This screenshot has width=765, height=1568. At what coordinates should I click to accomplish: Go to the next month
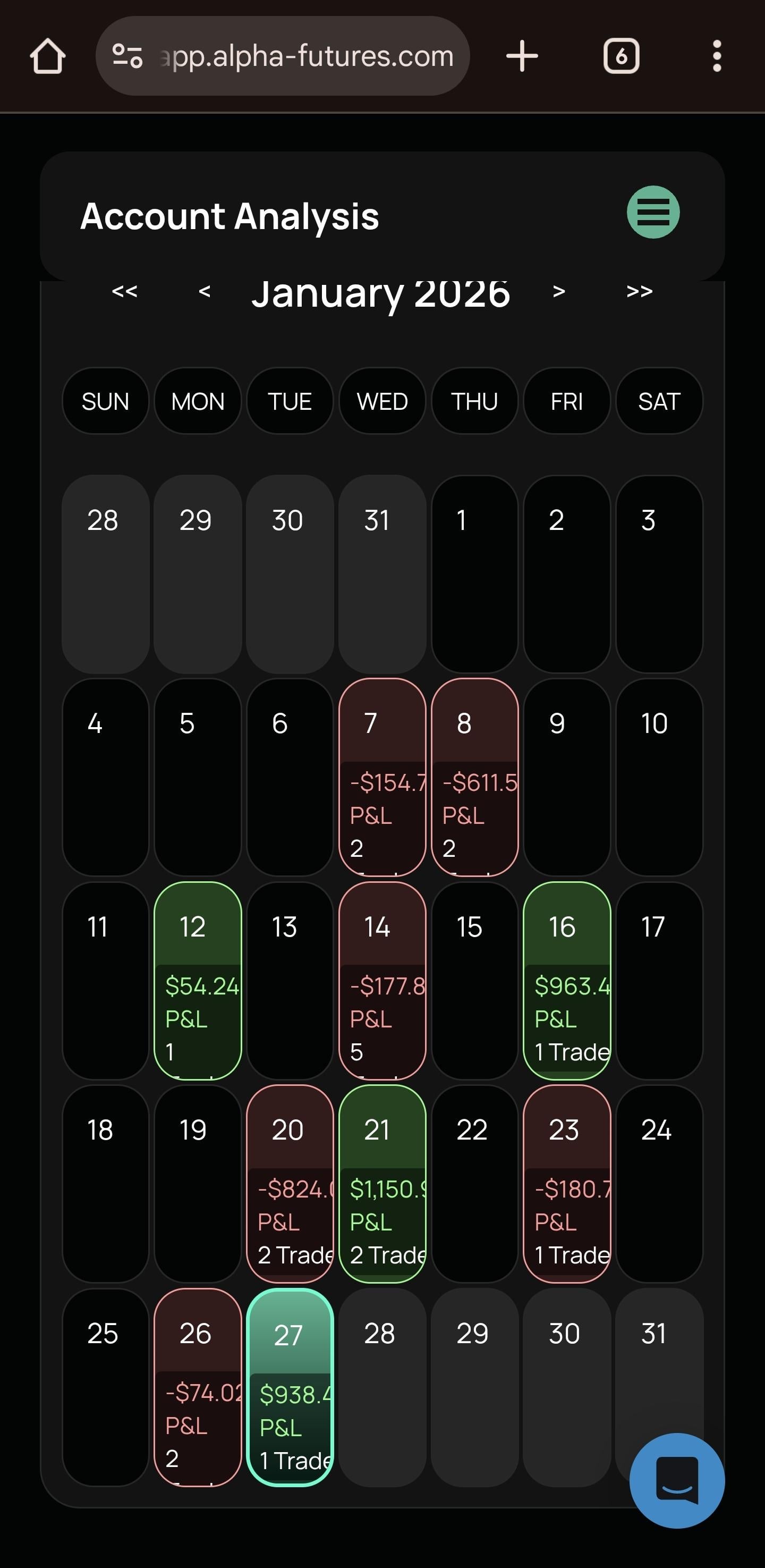(x=559, y=292)
